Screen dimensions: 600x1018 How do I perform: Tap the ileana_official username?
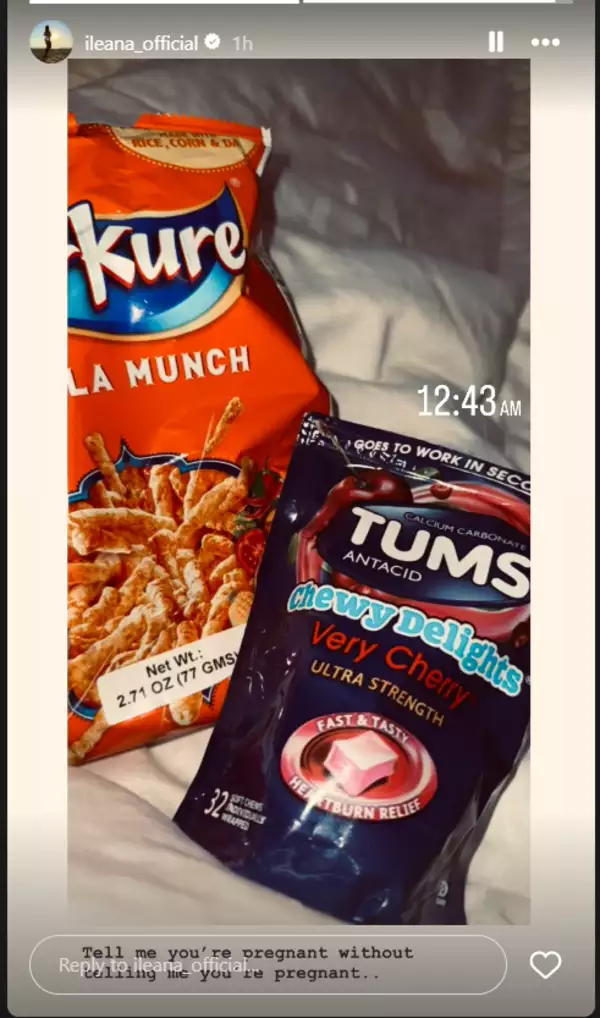coord(140,43)
